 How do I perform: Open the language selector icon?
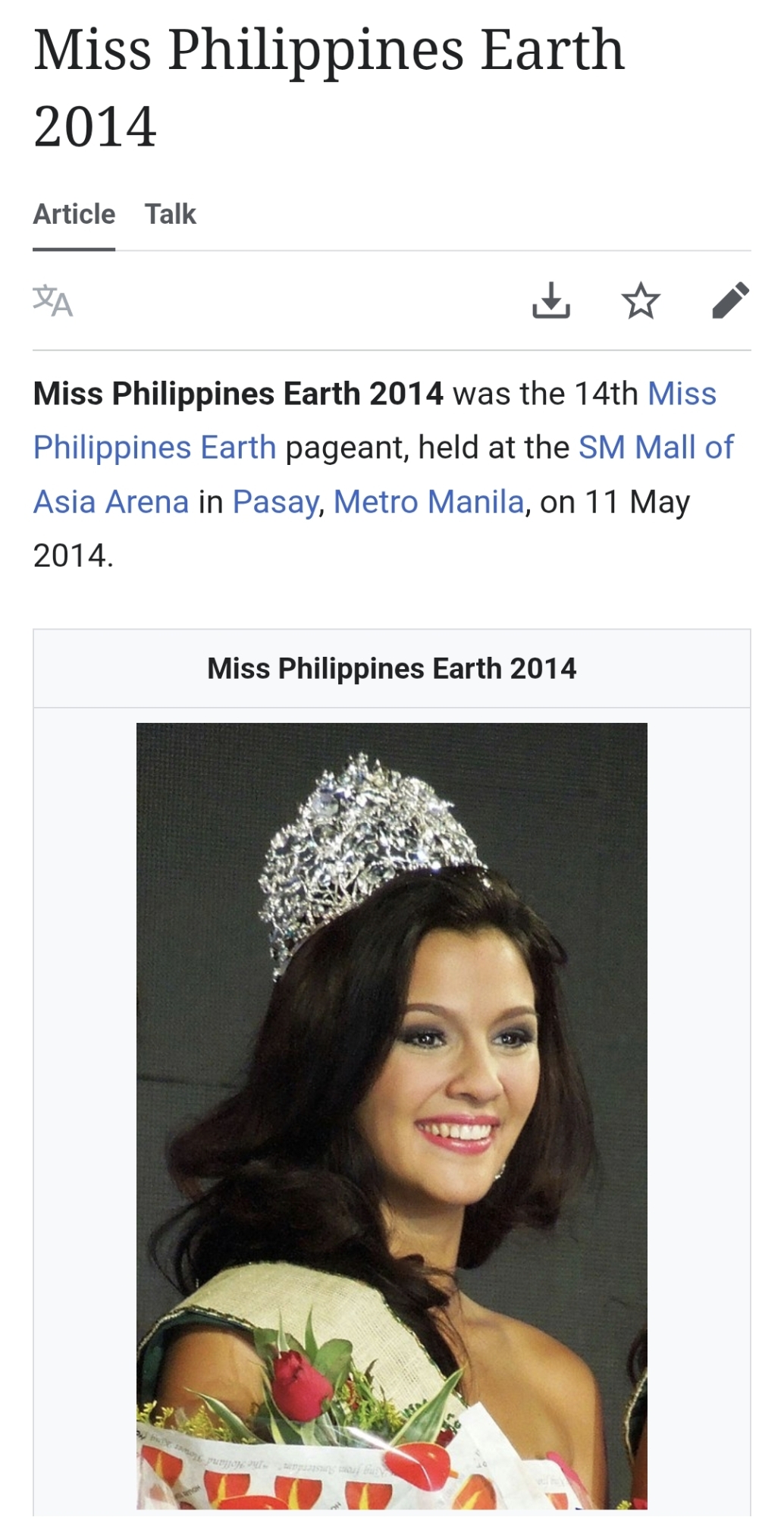click(x=53, y=301)
